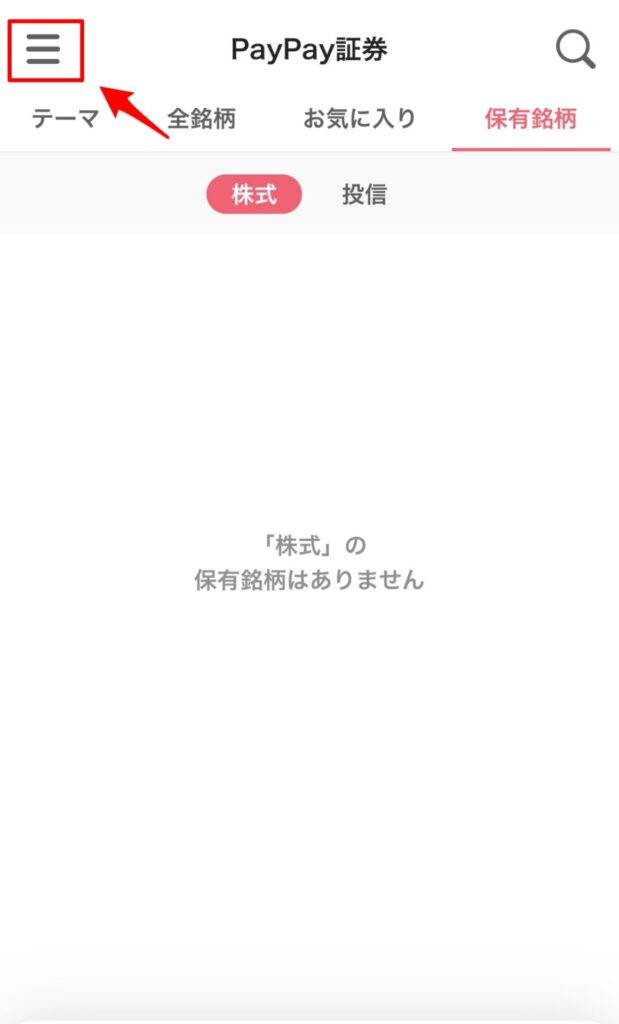Switch to the 全銘柄 tab
This screenshot has width=619, height=1024.
tap(201, 120)
